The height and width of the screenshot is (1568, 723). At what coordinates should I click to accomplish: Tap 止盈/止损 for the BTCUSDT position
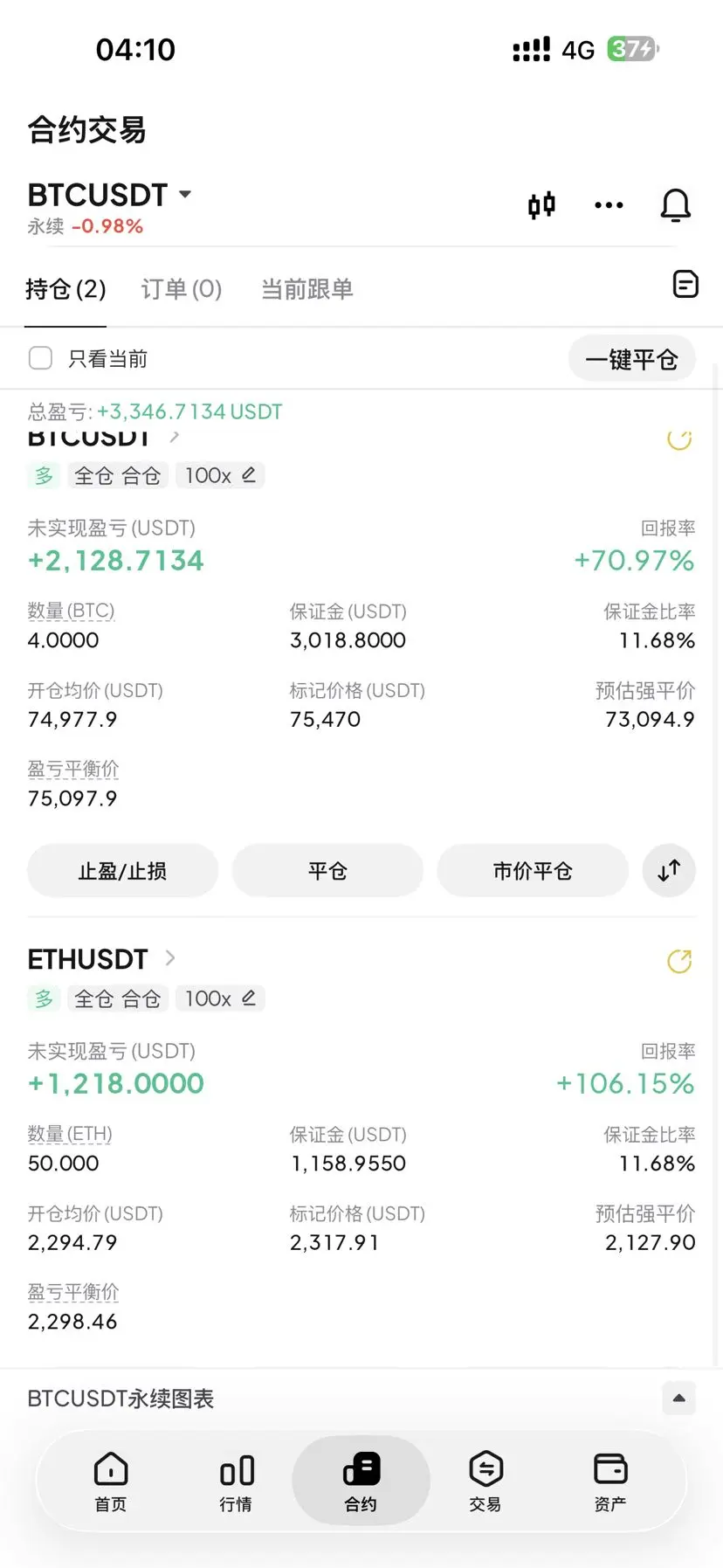click(122, 871)
